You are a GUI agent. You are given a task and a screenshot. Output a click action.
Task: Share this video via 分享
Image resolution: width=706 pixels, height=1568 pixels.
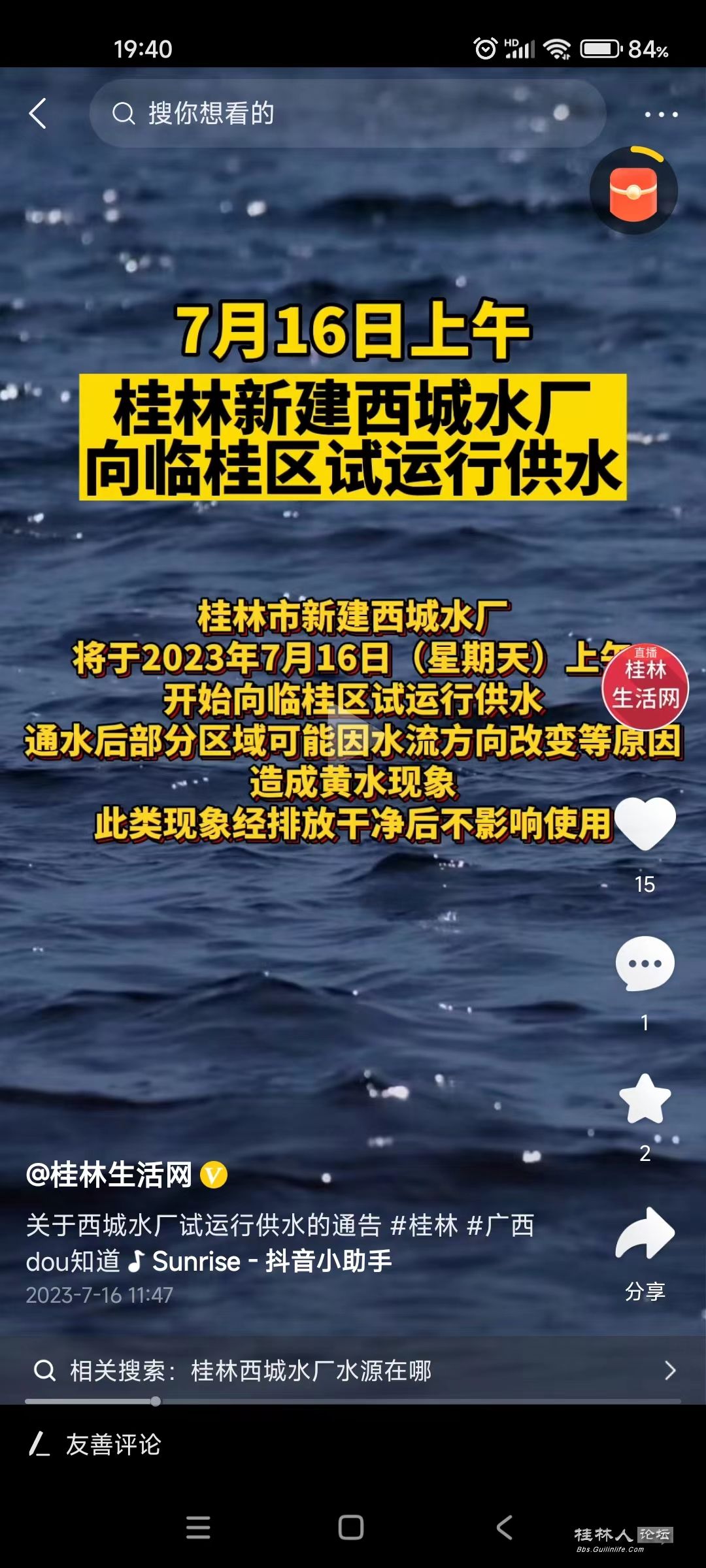coord(645,1235)
